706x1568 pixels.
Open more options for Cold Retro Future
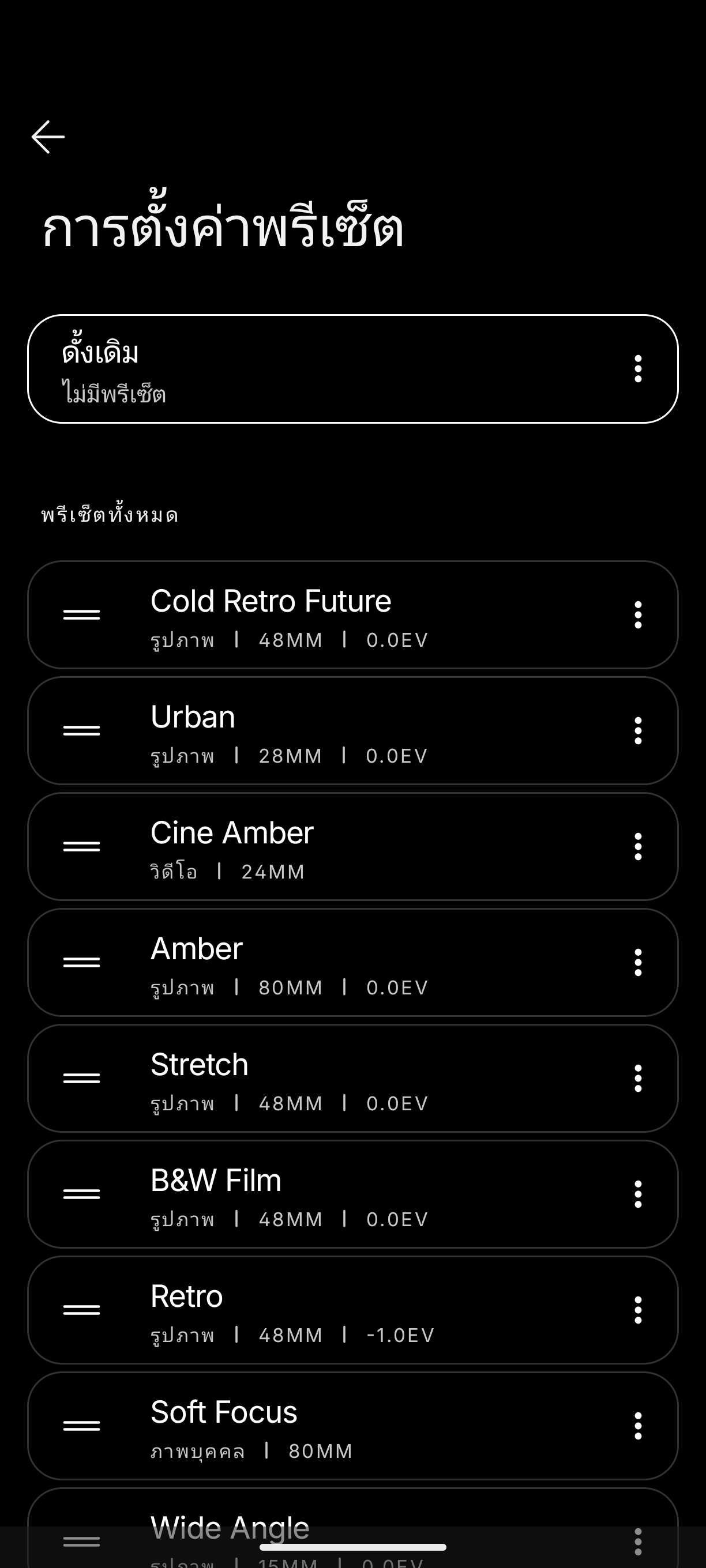pyautogui.click(x=638, y=615)
